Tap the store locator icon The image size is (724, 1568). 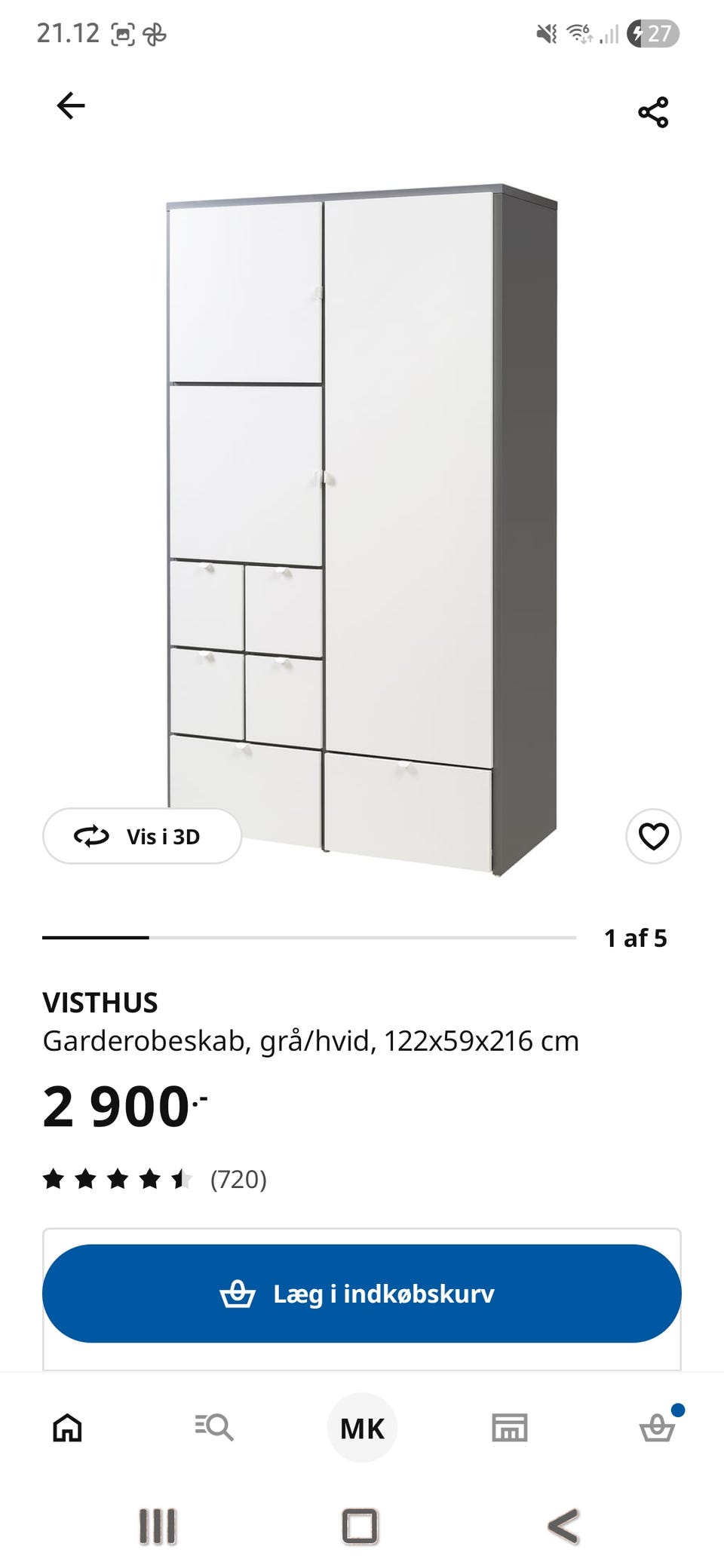point(511,1427)
